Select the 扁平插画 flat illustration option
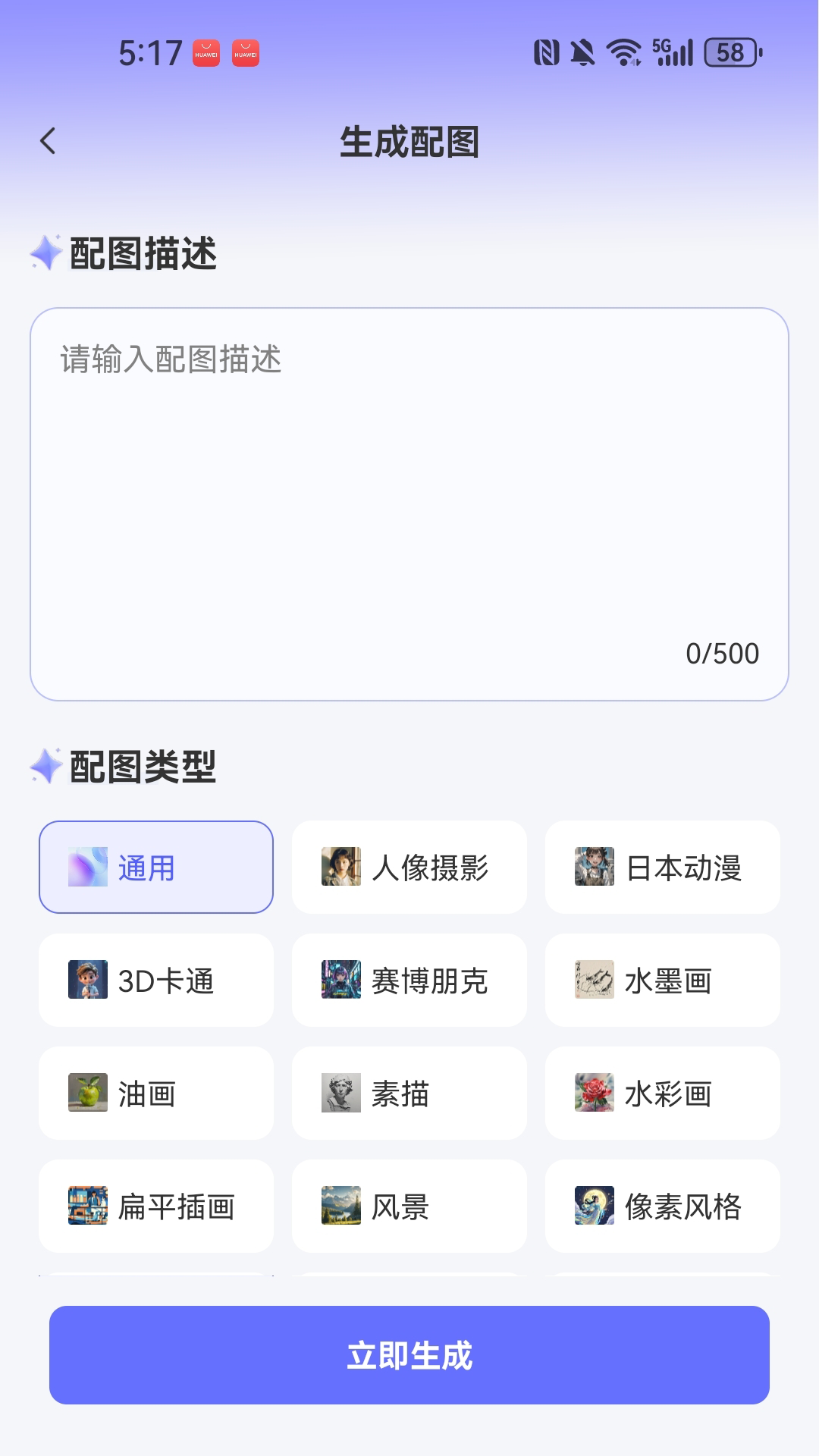 (155, 1206)
